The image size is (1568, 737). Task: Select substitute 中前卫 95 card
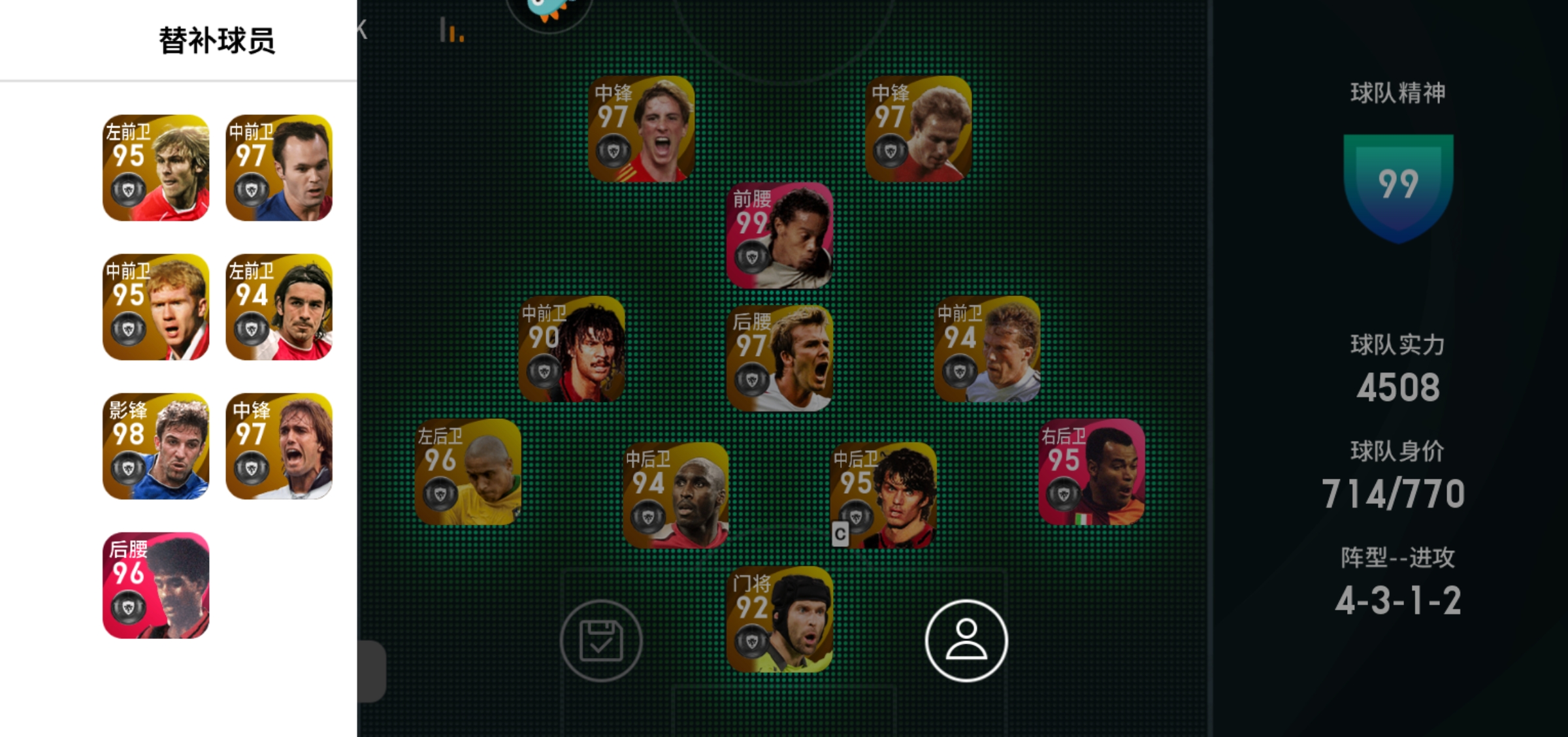pyautogui.click(x=155, y=307)
